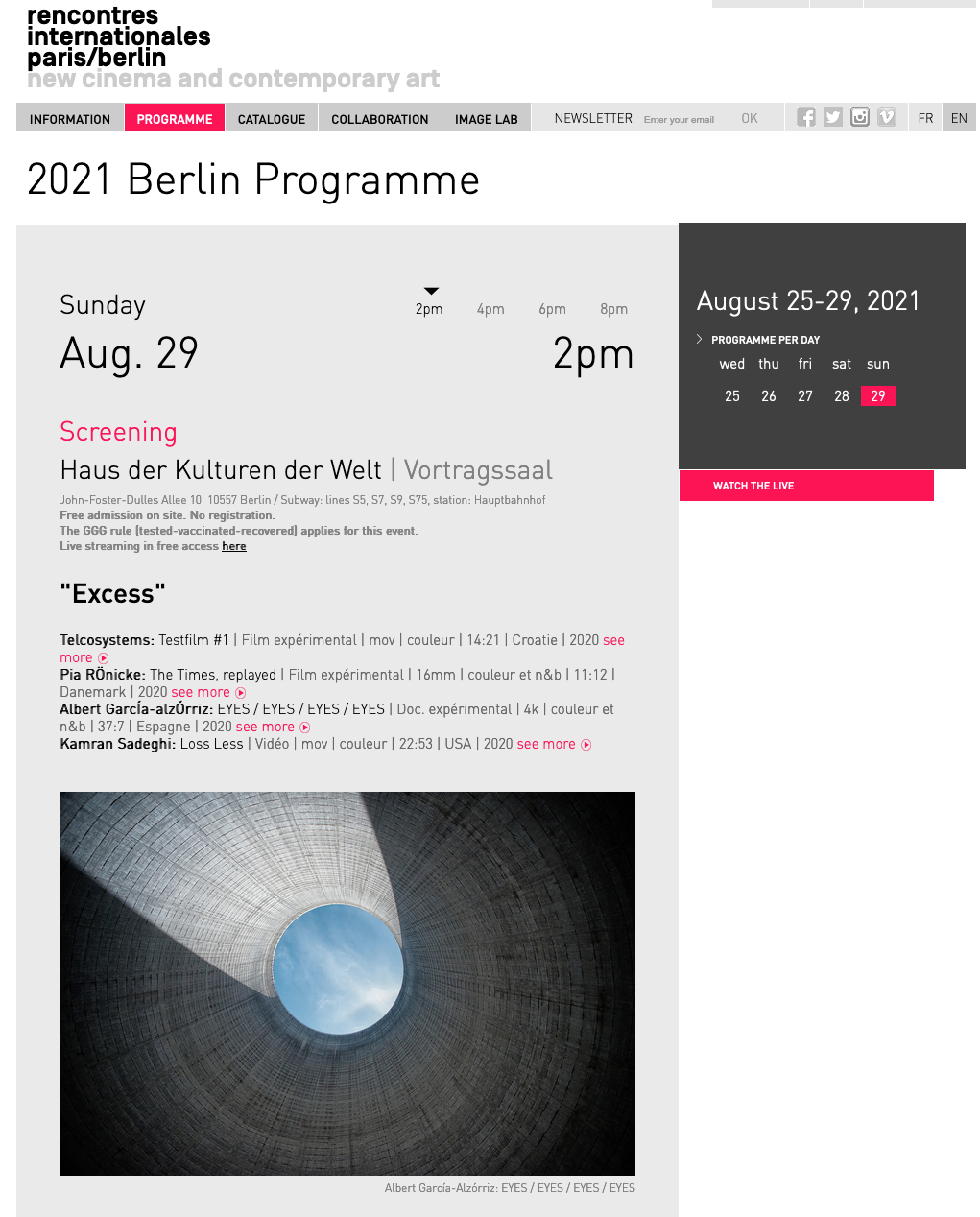Open the Vimeo channel

click(x=887, y=117)
